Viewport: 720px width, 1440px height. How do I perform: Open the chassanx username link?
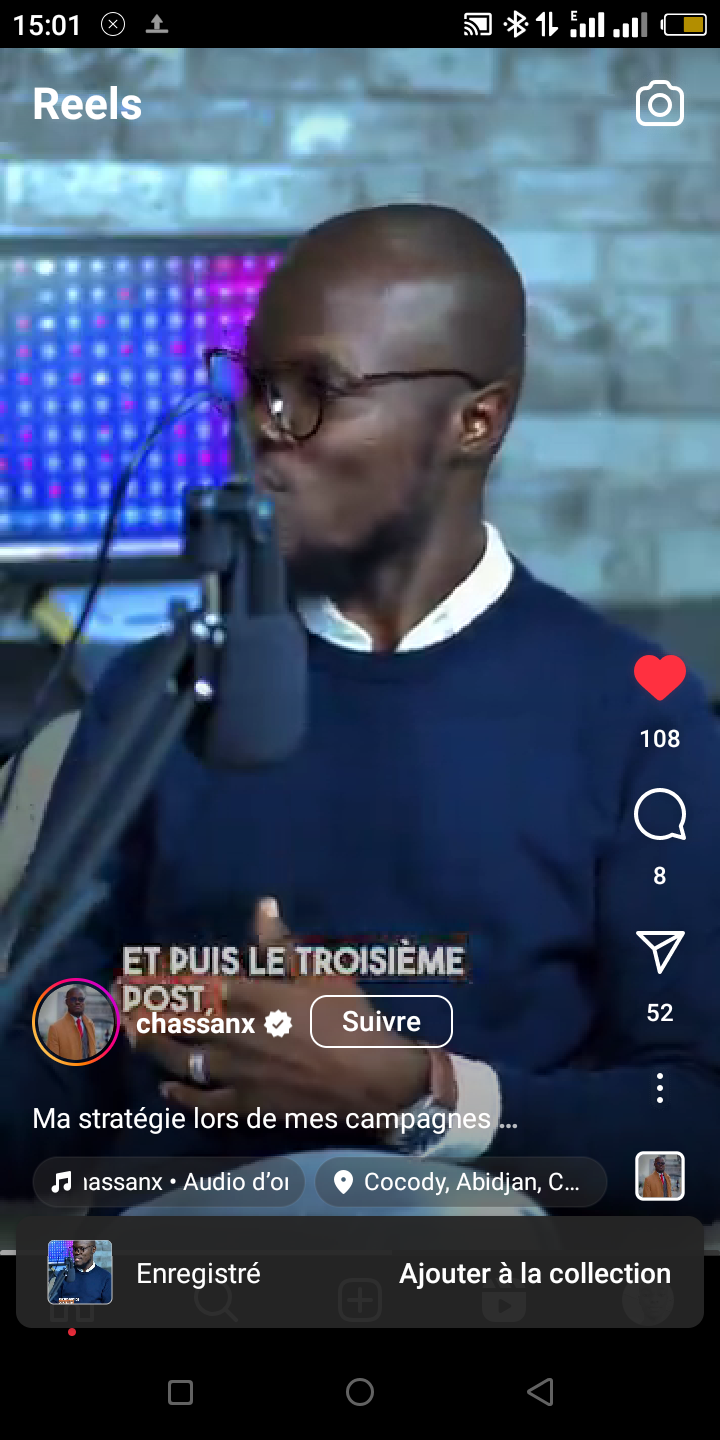196,1023
